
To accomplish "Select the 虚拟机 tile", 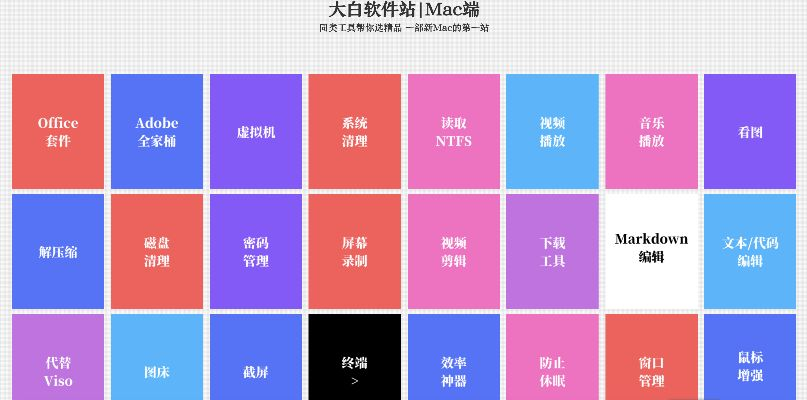I will pos(256,131).
